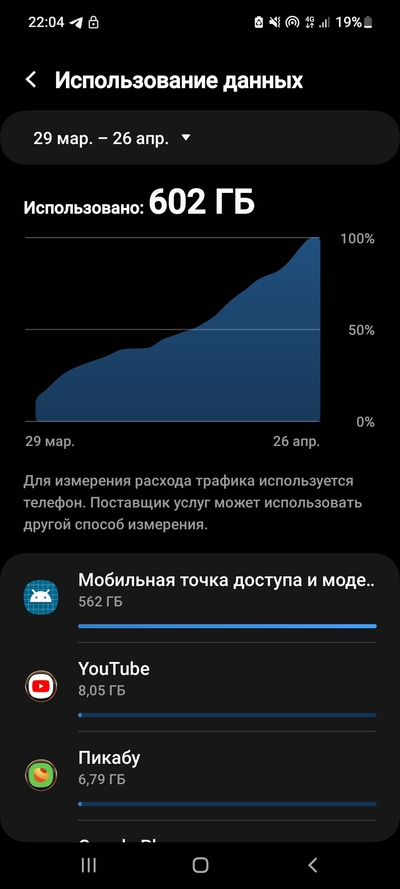
Task: Open Мобильная точка доступа и модем usage details
Action: tap(200, 599)
